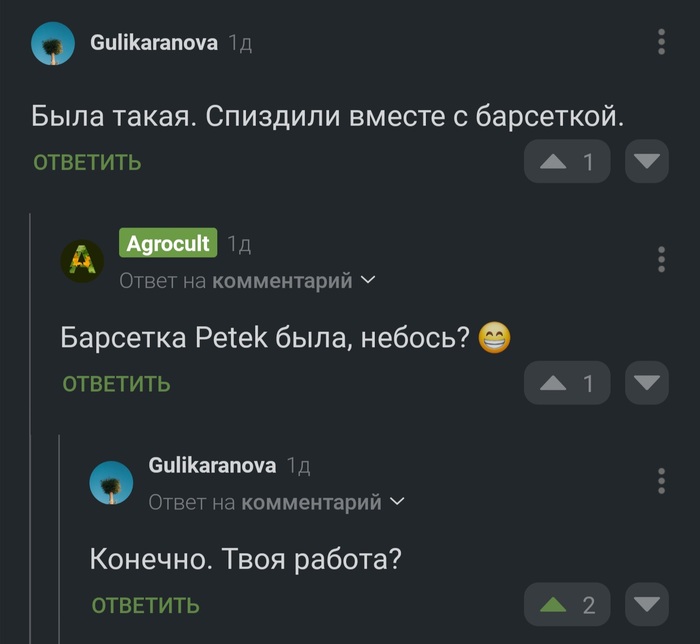Reply to Agrocult's Petek comment

[116, 383]
